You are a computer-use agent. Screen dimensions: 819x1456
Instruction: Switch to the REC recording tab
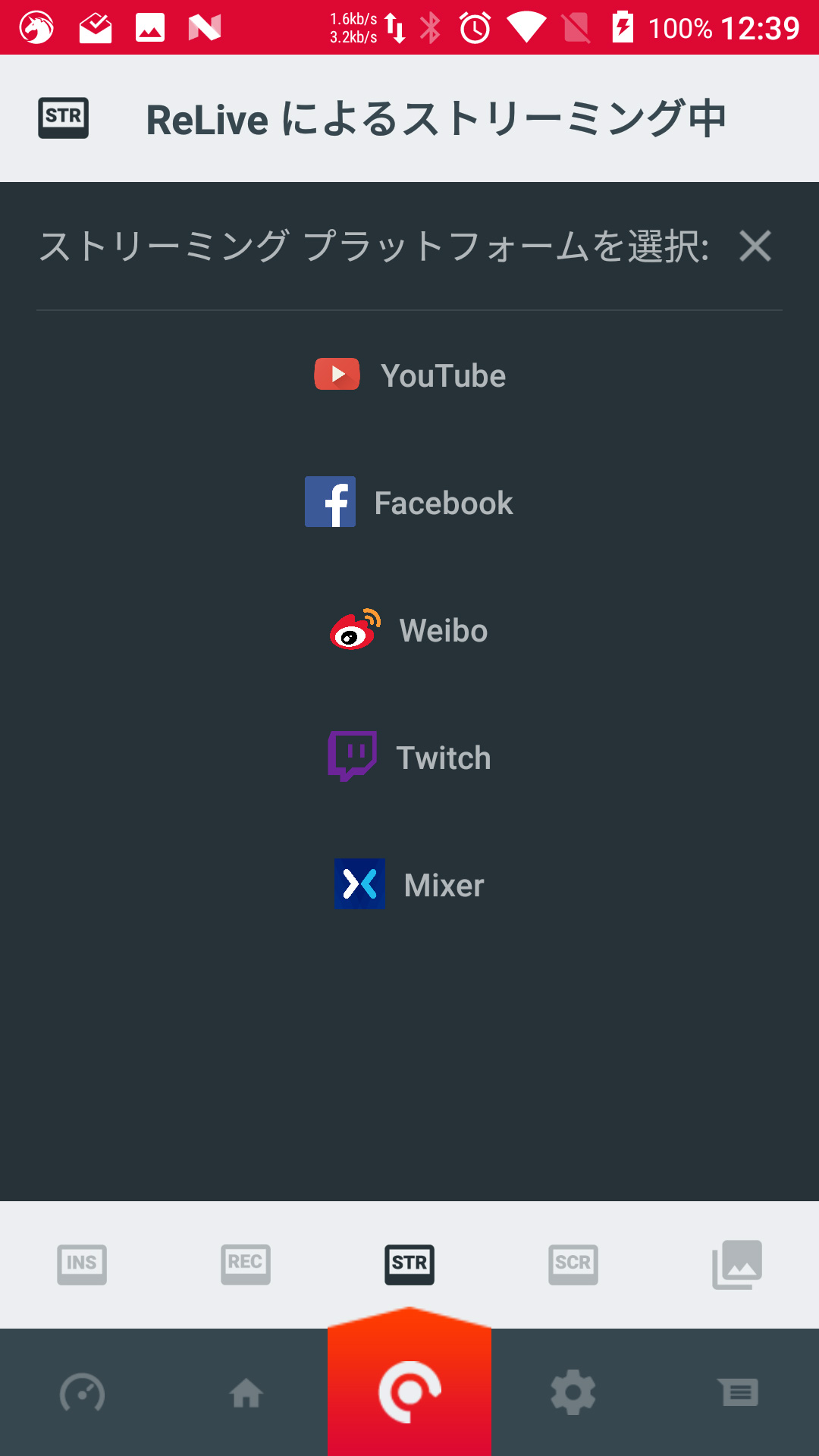(x=246, y=1264)
